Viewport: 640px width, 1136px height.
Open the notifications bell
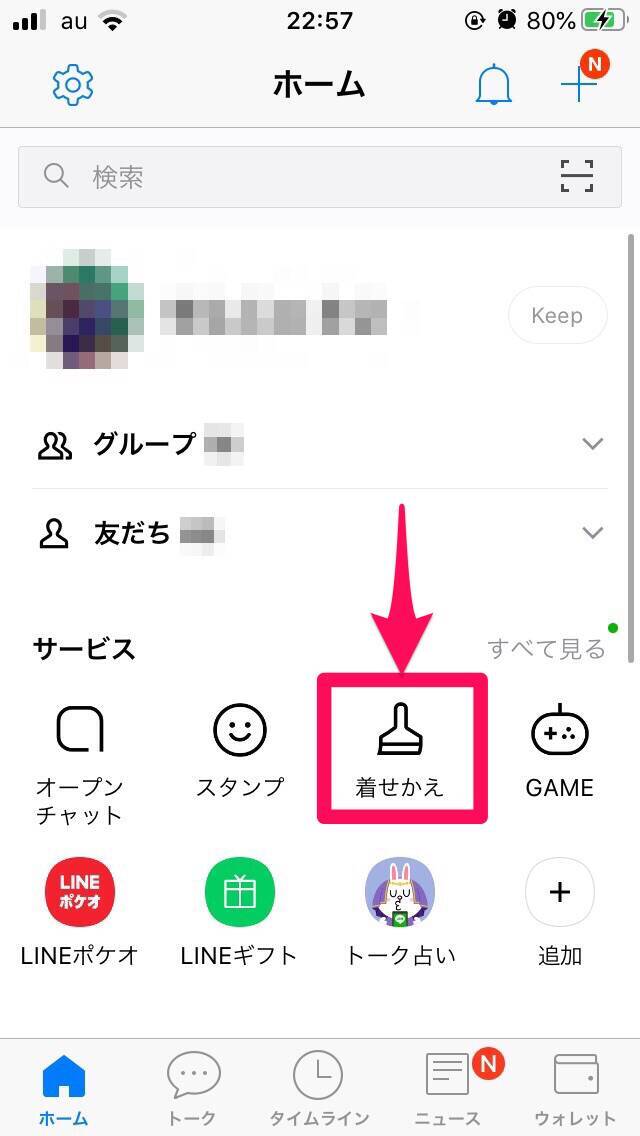pos(493,86)
